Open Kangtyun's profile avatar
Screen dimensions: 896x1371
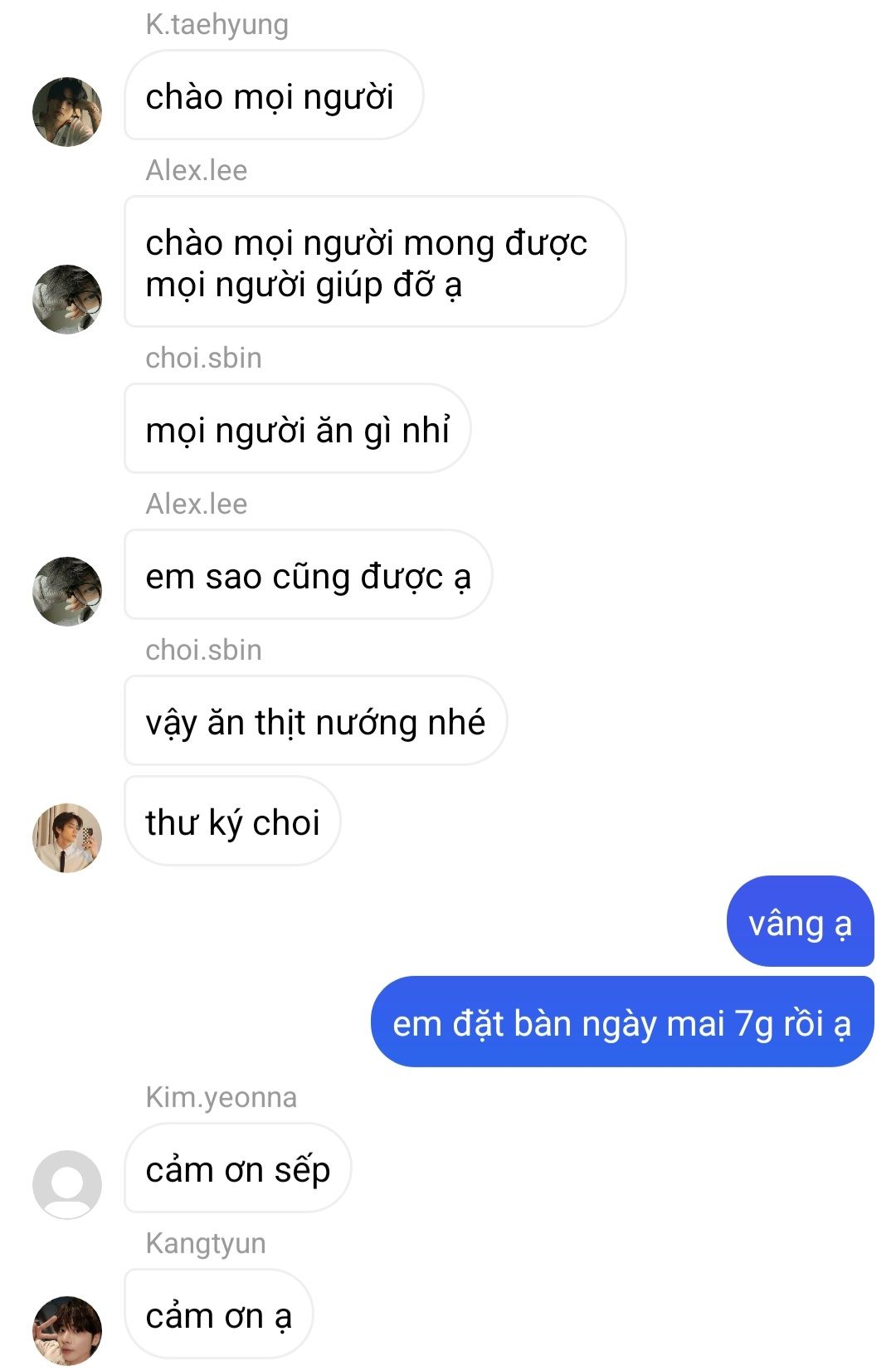pos(66,1330)
